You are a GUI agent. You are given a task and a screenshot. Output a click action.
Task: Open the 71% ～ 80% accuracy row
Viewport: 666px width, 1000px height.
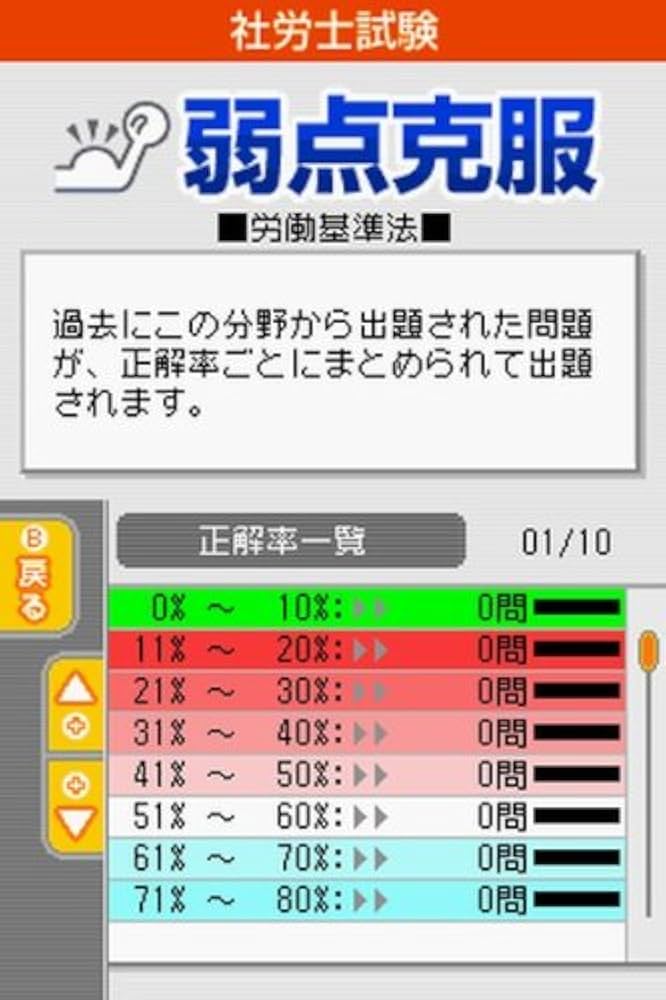[366, 899]
